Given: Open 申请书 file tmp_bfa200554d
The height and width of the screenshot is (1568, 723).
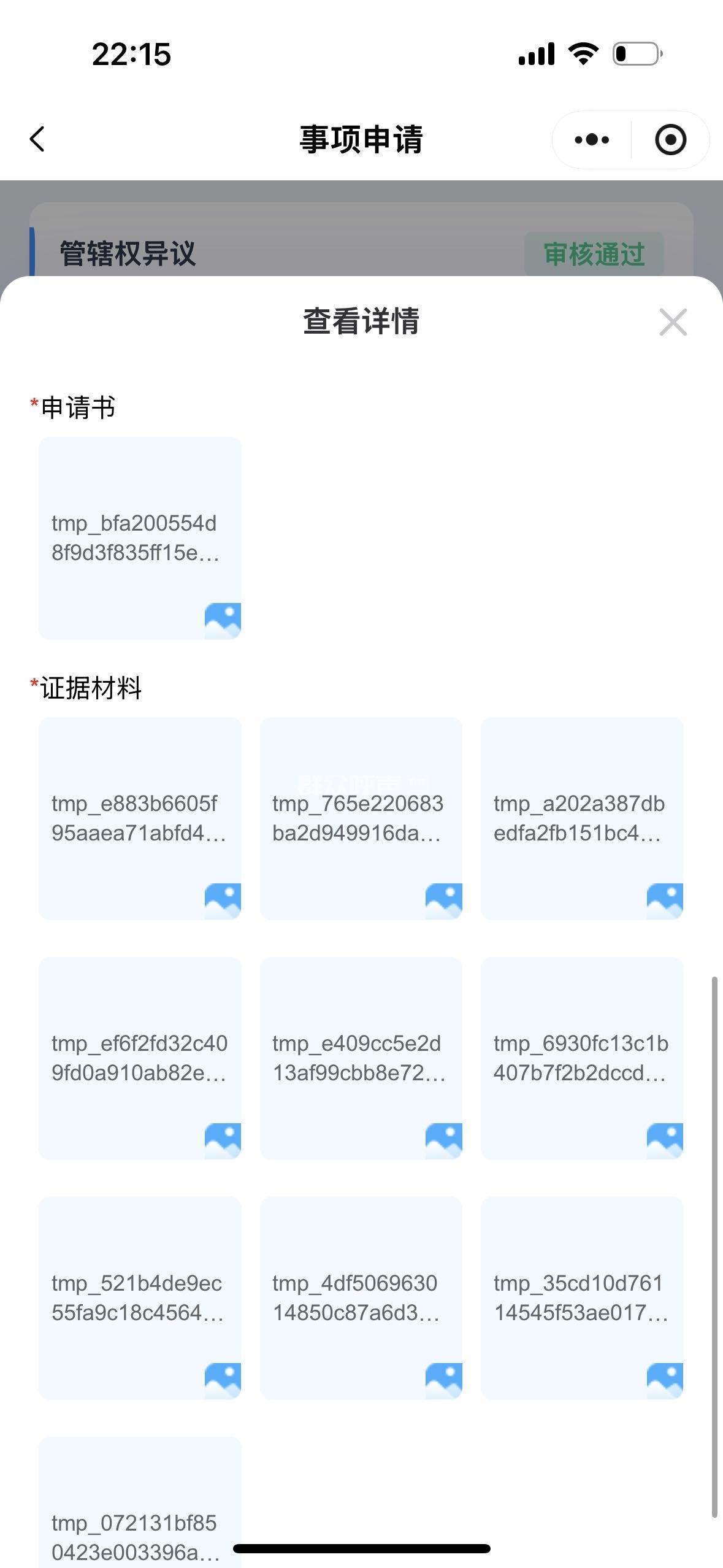Looking at the screenshot, I should [x=140, y=538].
